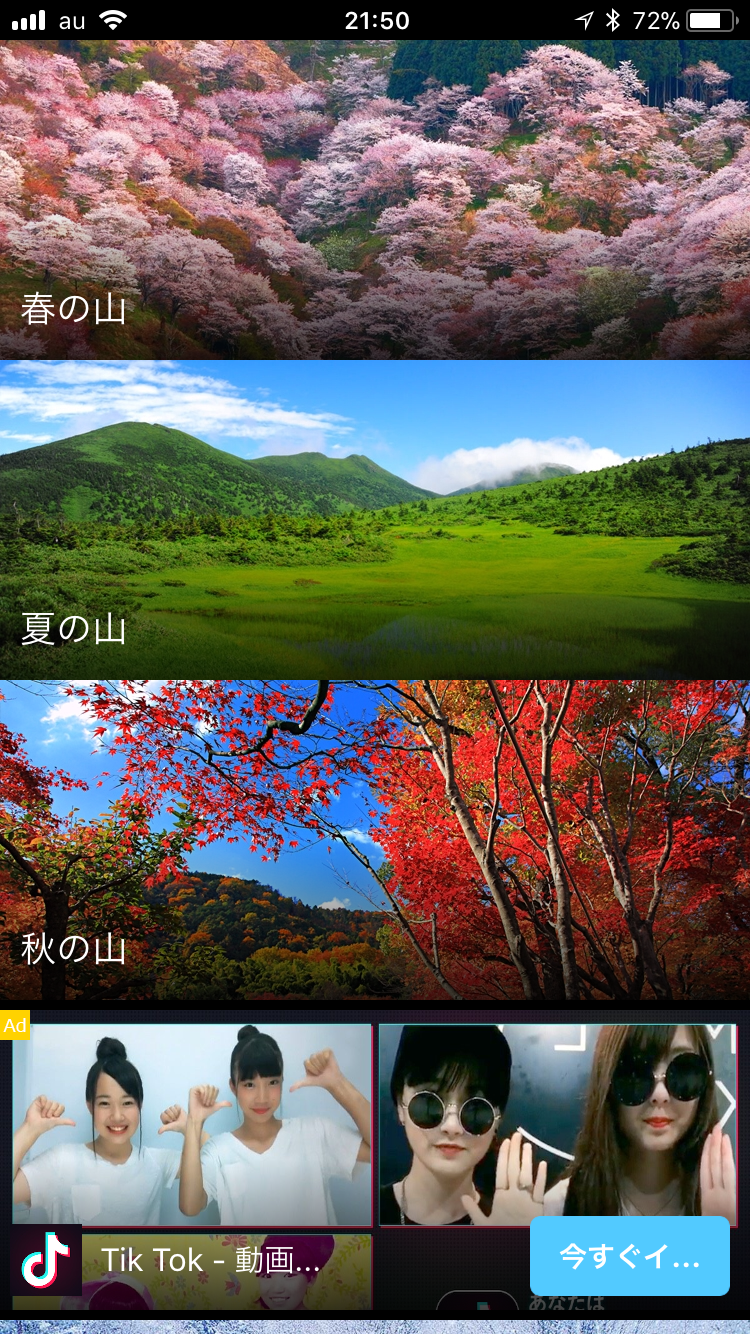Select the 夏の山 summer mountain tile
The width and height of the screenshot is (750, 1334).
tap(375, 520)
